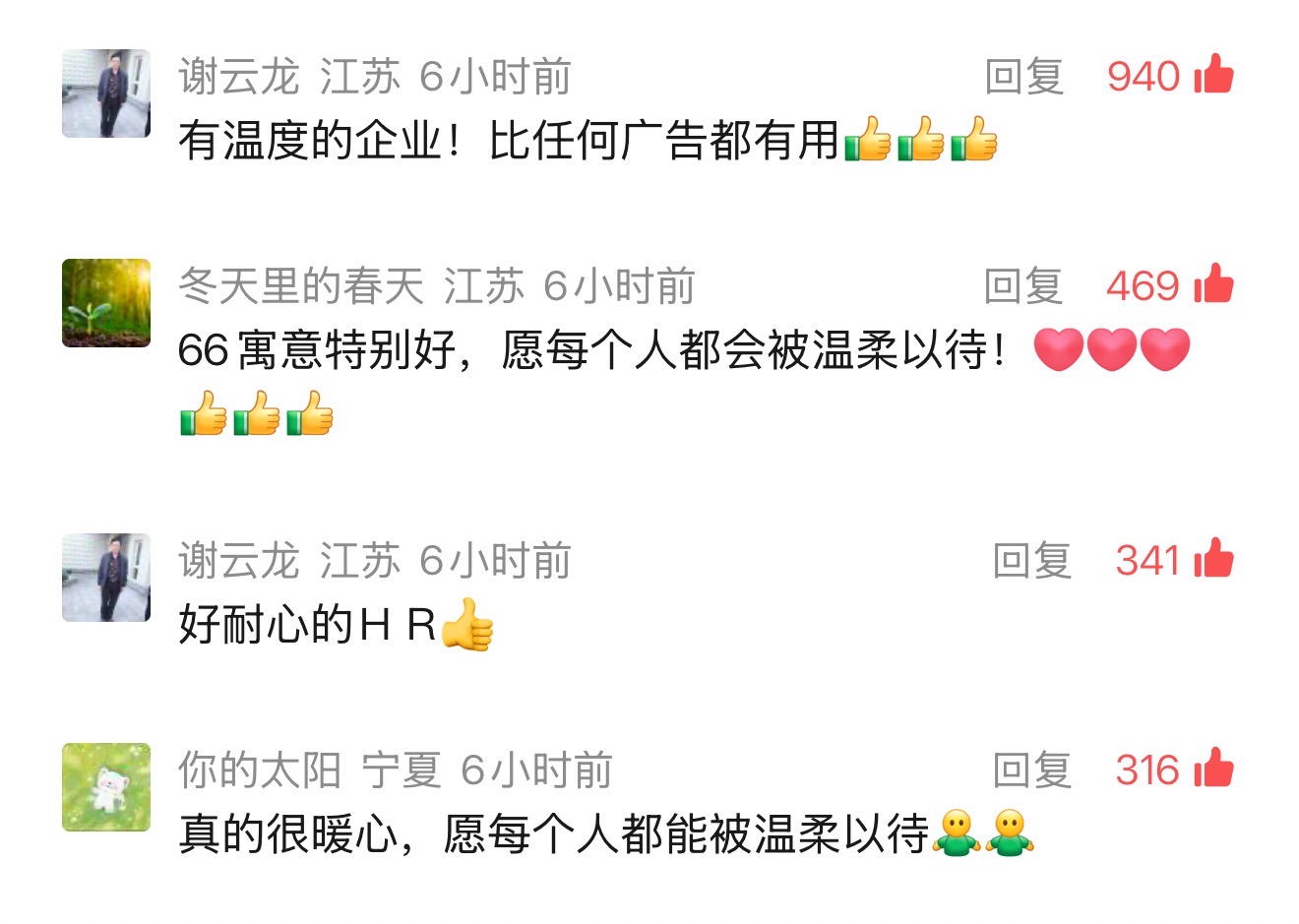Screen dimensions: 1299x924
Task: Reply to the comment '好耐心的HR'
Action: 1031,561
